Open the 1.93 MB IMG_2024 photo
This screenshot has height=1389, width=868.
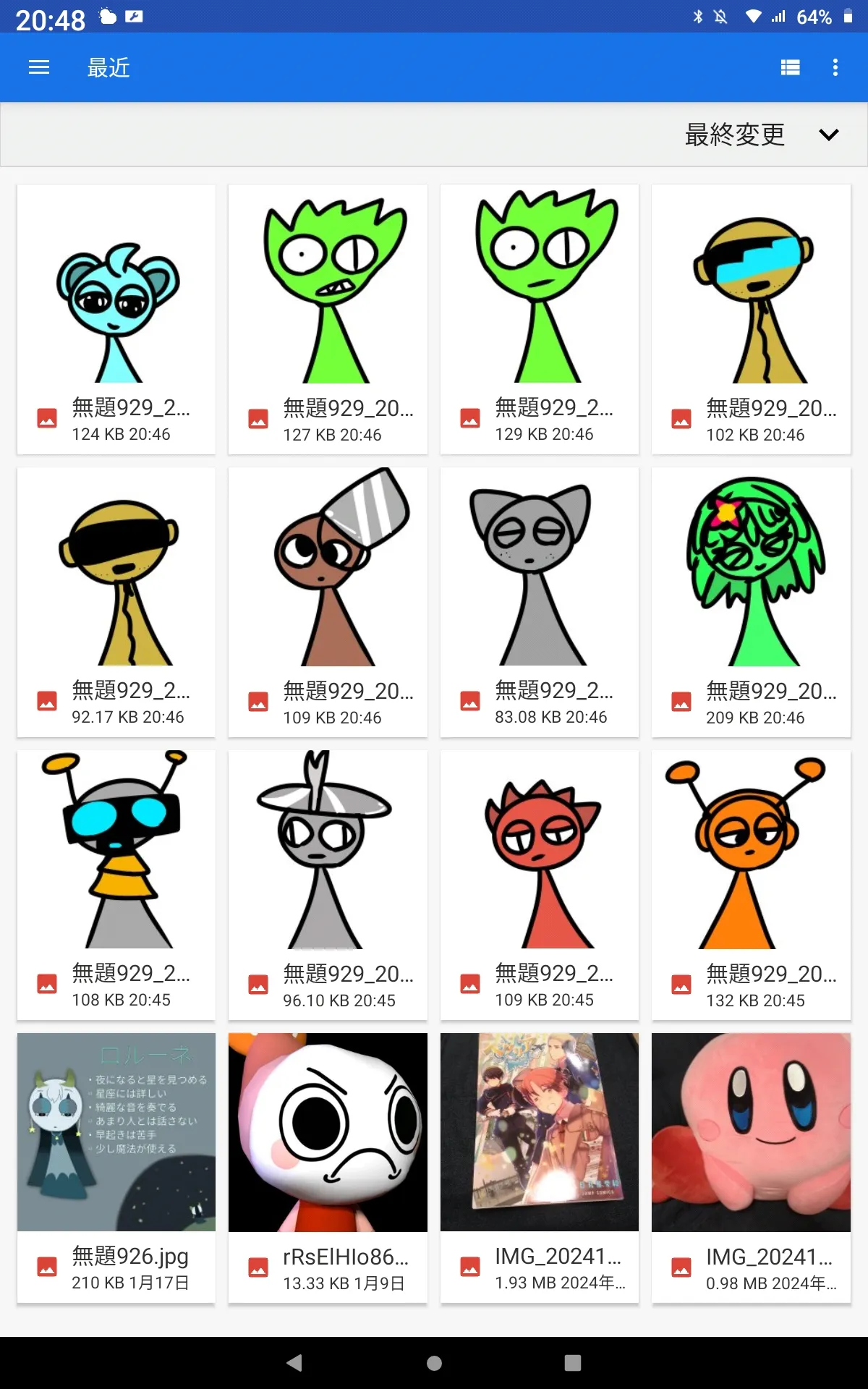tap(540, 1168)
